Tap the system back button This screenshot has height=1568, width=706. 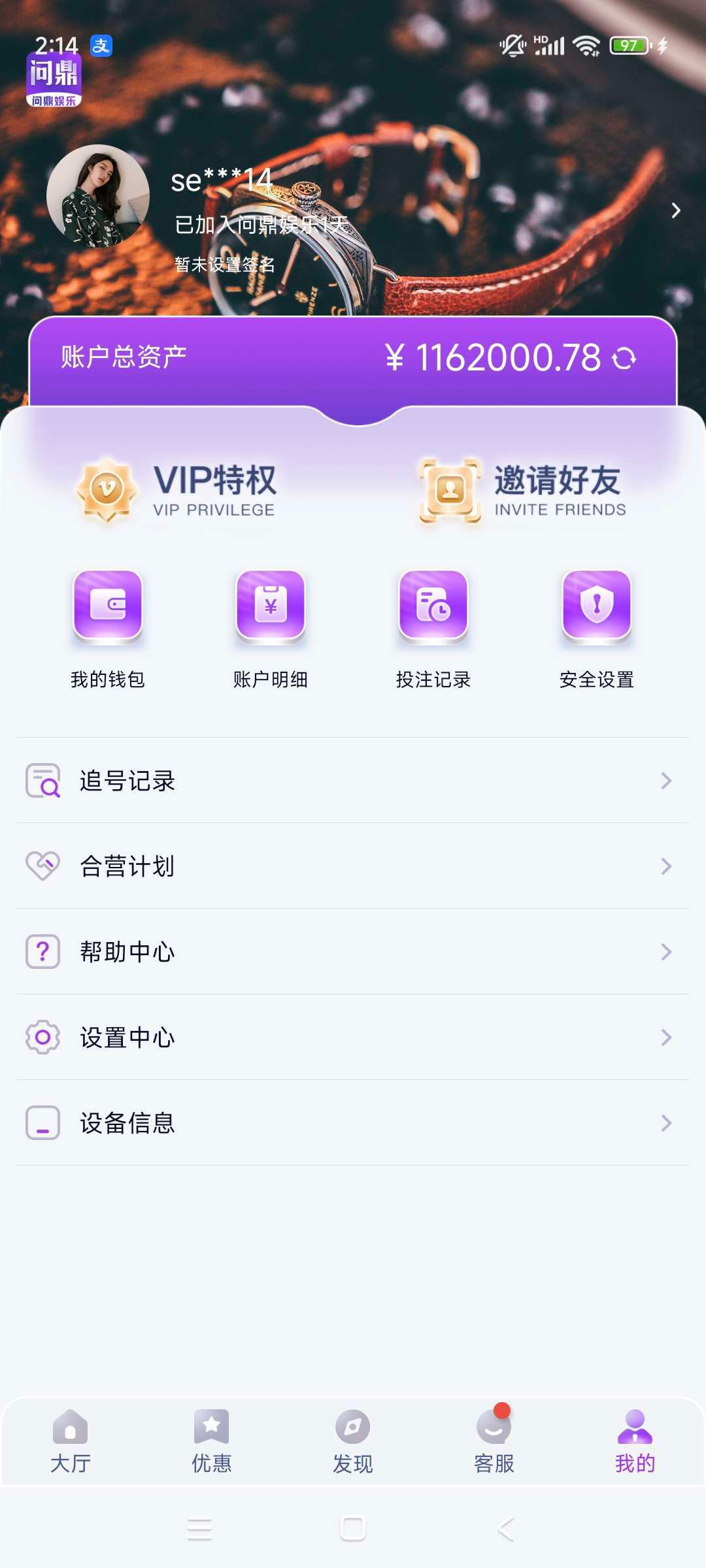tap(506, 1529)
